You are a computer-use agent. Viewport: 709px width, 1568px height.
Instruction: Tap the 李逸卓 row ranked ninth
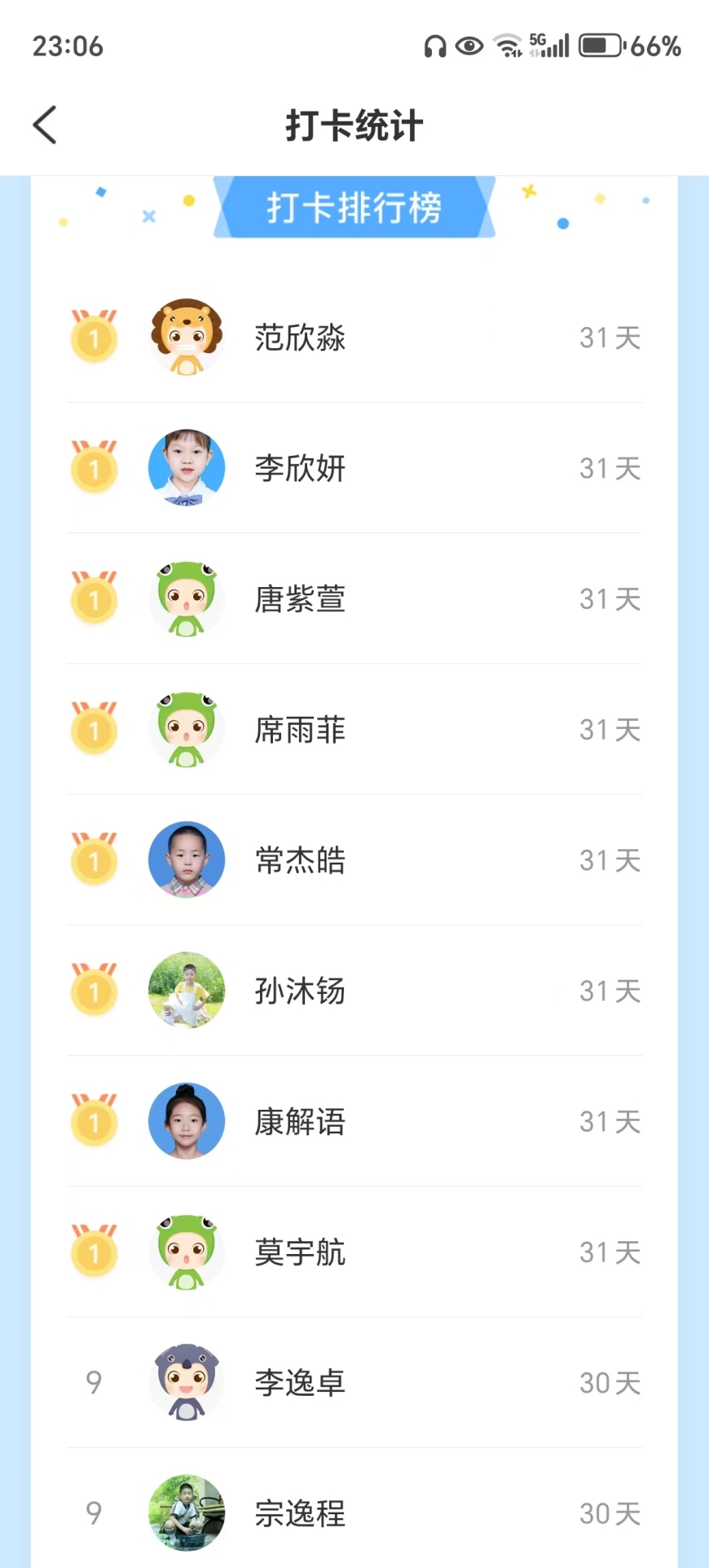[x=354, y=1383]
